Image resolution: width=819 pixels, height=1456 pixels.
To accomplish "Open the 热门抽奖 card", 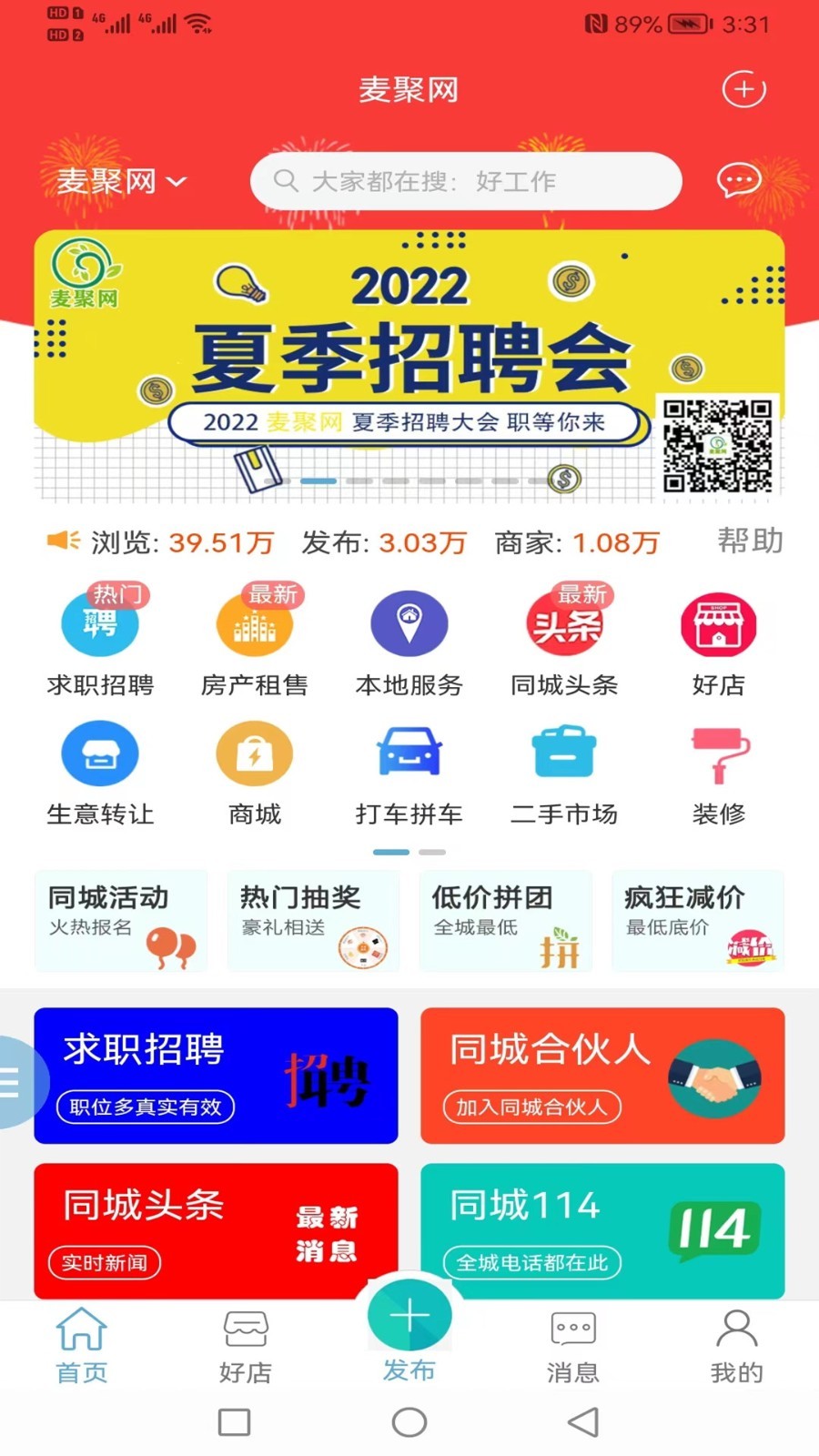I will click(x=313, y=921).
